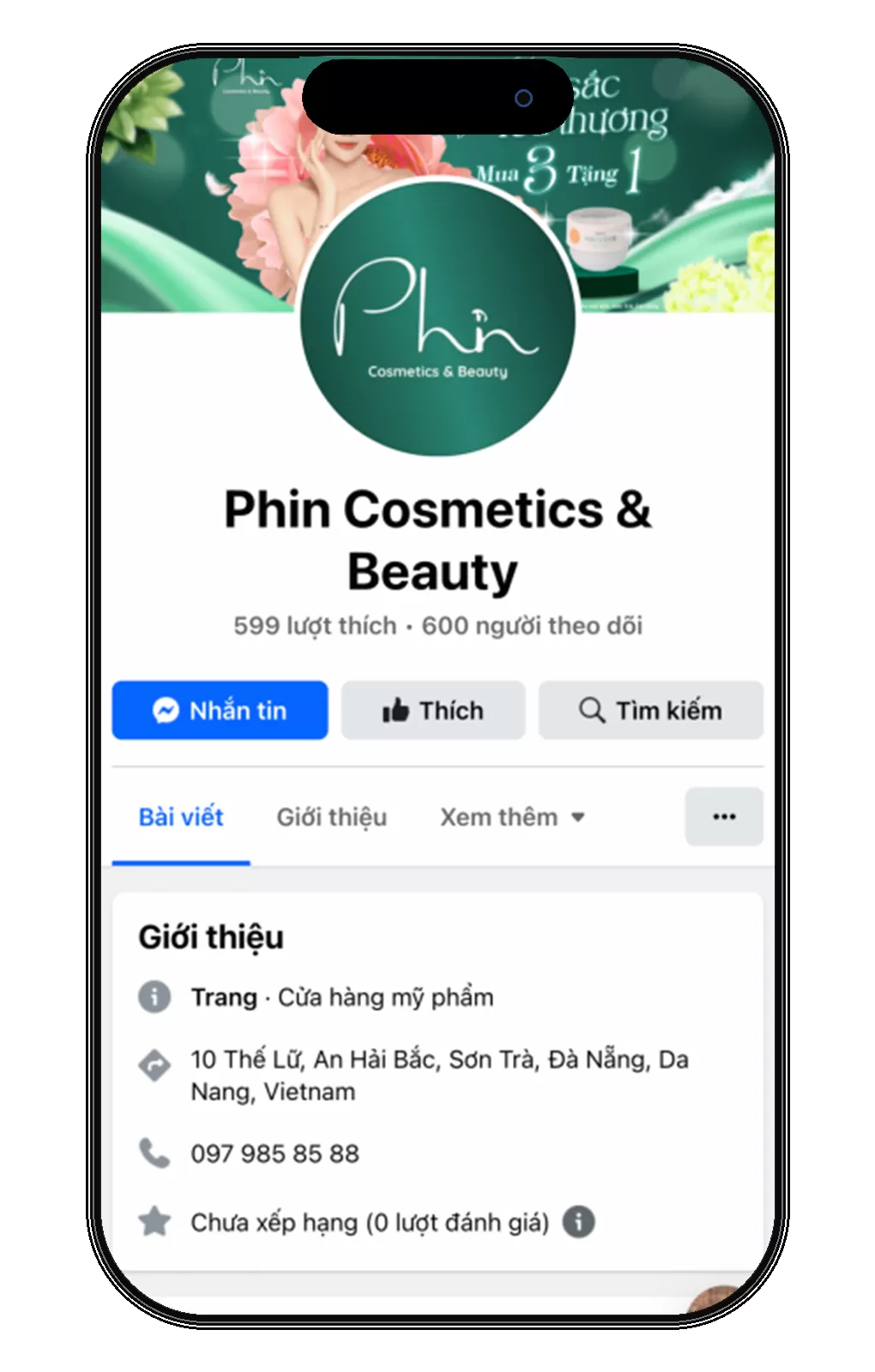875x1372 pixels.
Task: Open Tìm kiếm search on this page
Action: point(650,710)
